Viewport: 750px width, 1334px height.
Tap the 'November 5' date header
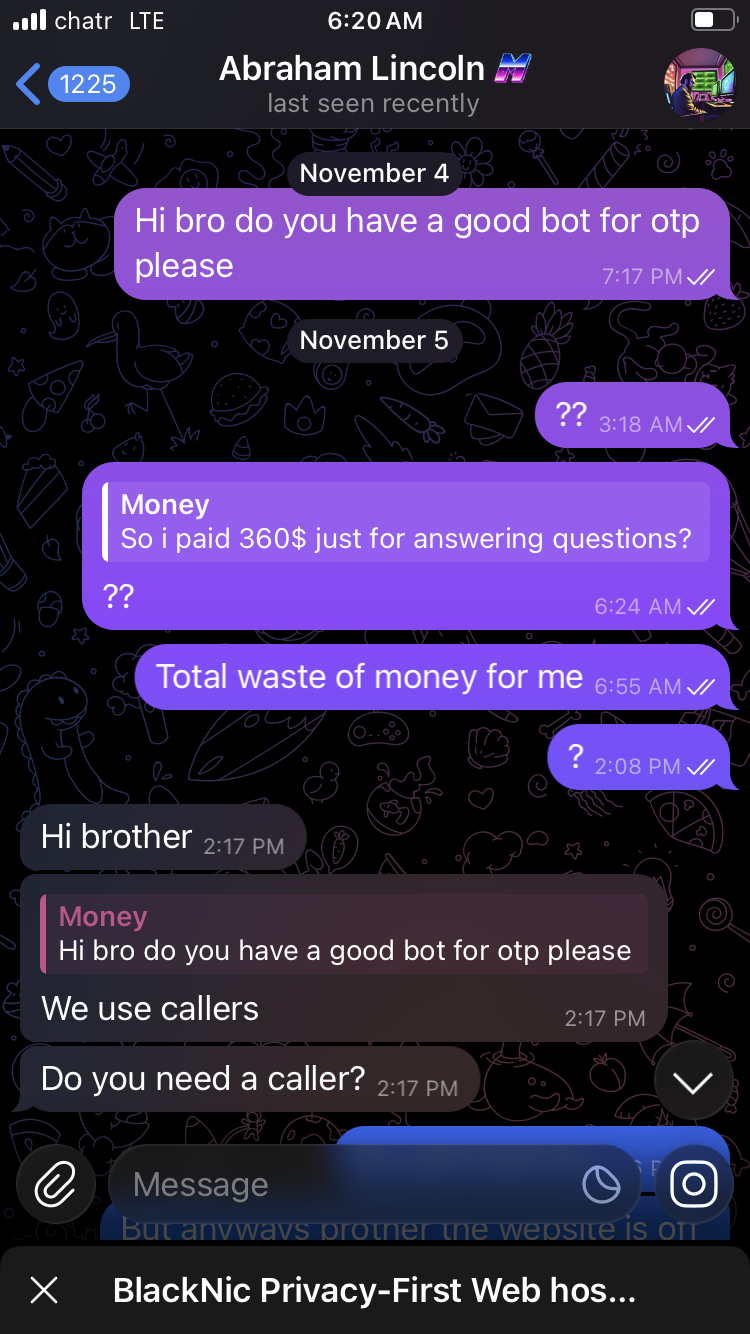[x=374, y=340]
